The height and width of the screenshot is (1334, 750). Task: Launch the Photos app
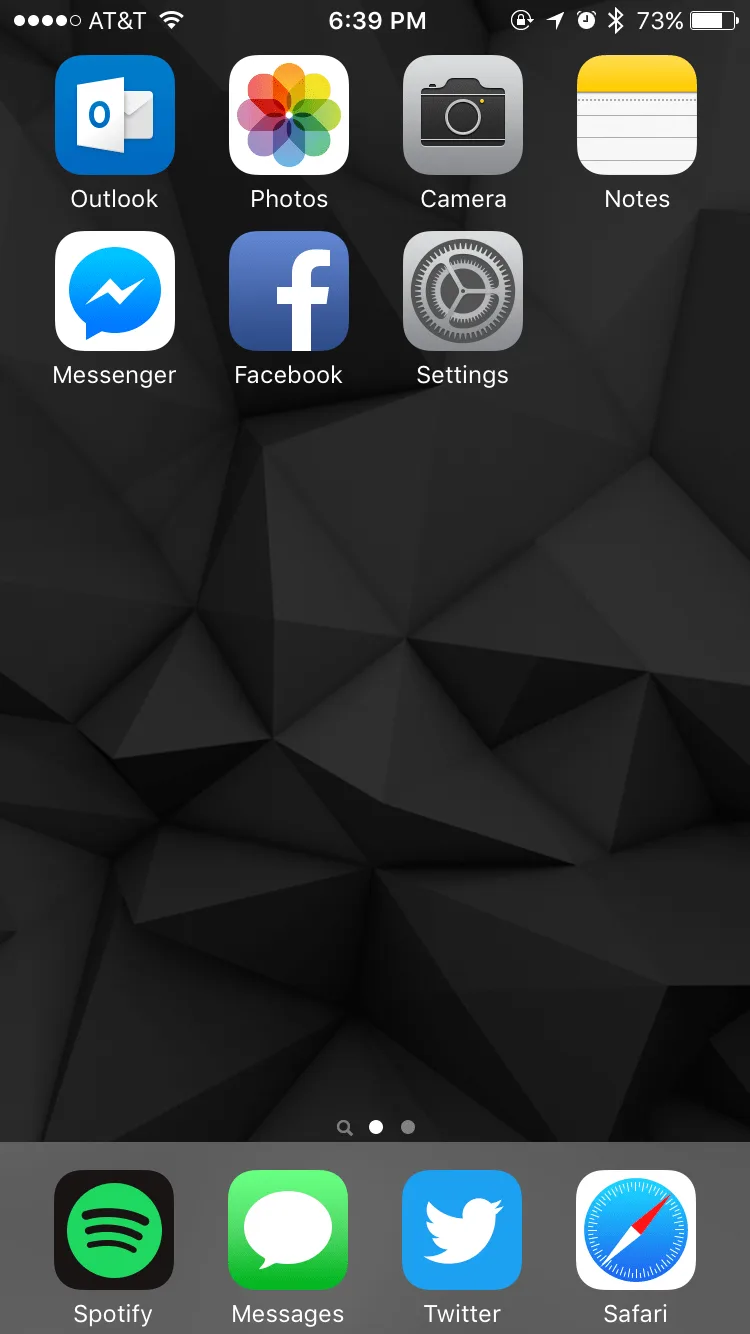pyautogui.click(x=289, y=115)
